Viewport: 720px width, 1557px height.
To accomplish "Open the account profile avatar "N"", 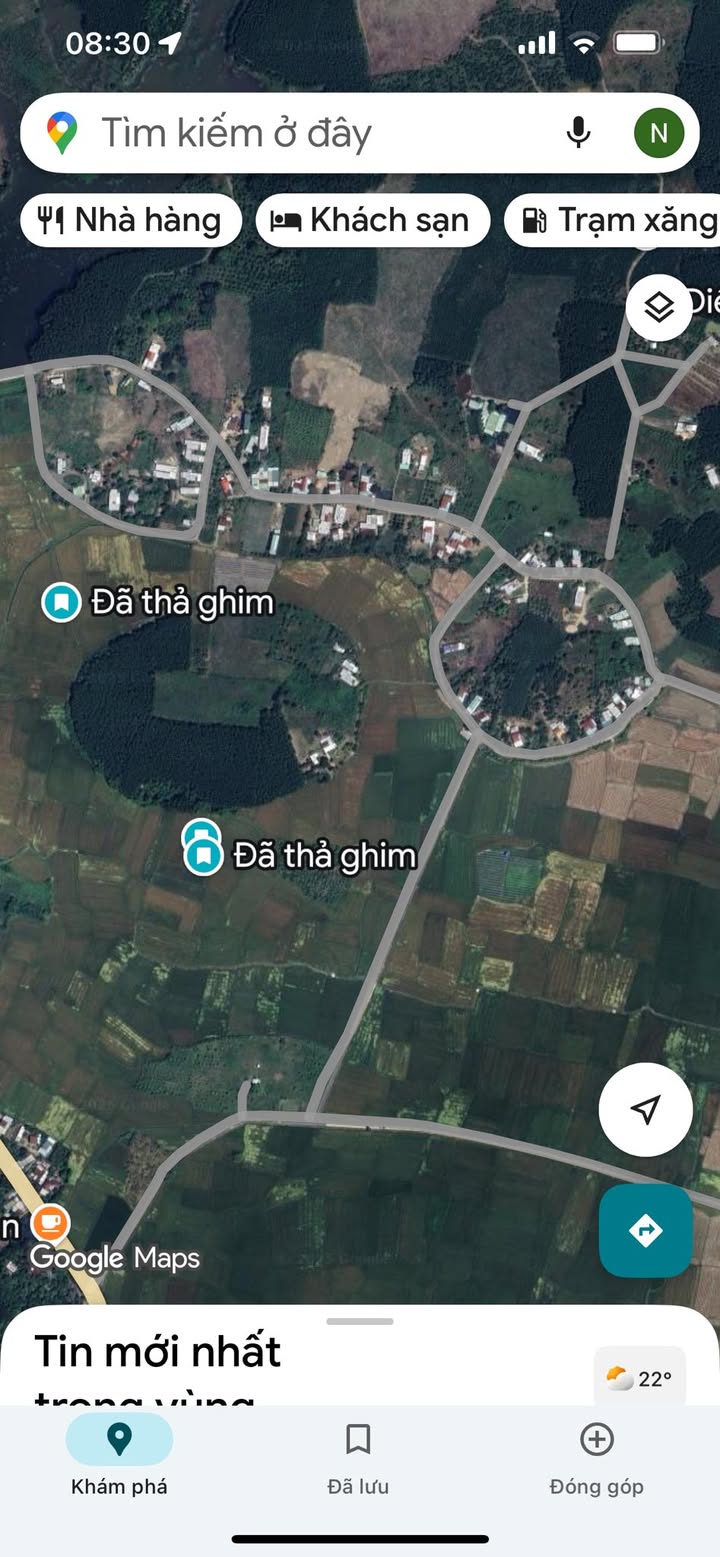I will tap(658, 133).
